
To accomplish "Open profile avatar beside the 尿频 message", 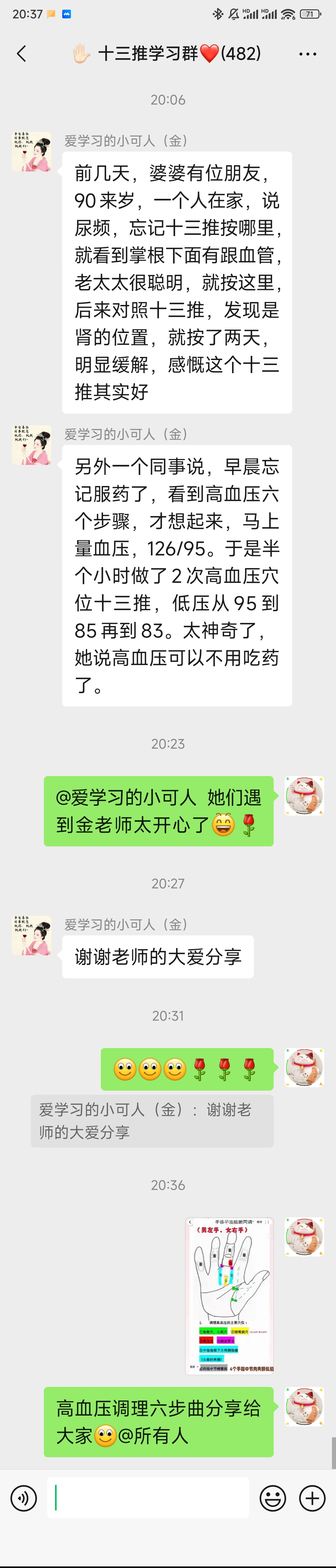I will pyautogui.click(x=32, y=152).
